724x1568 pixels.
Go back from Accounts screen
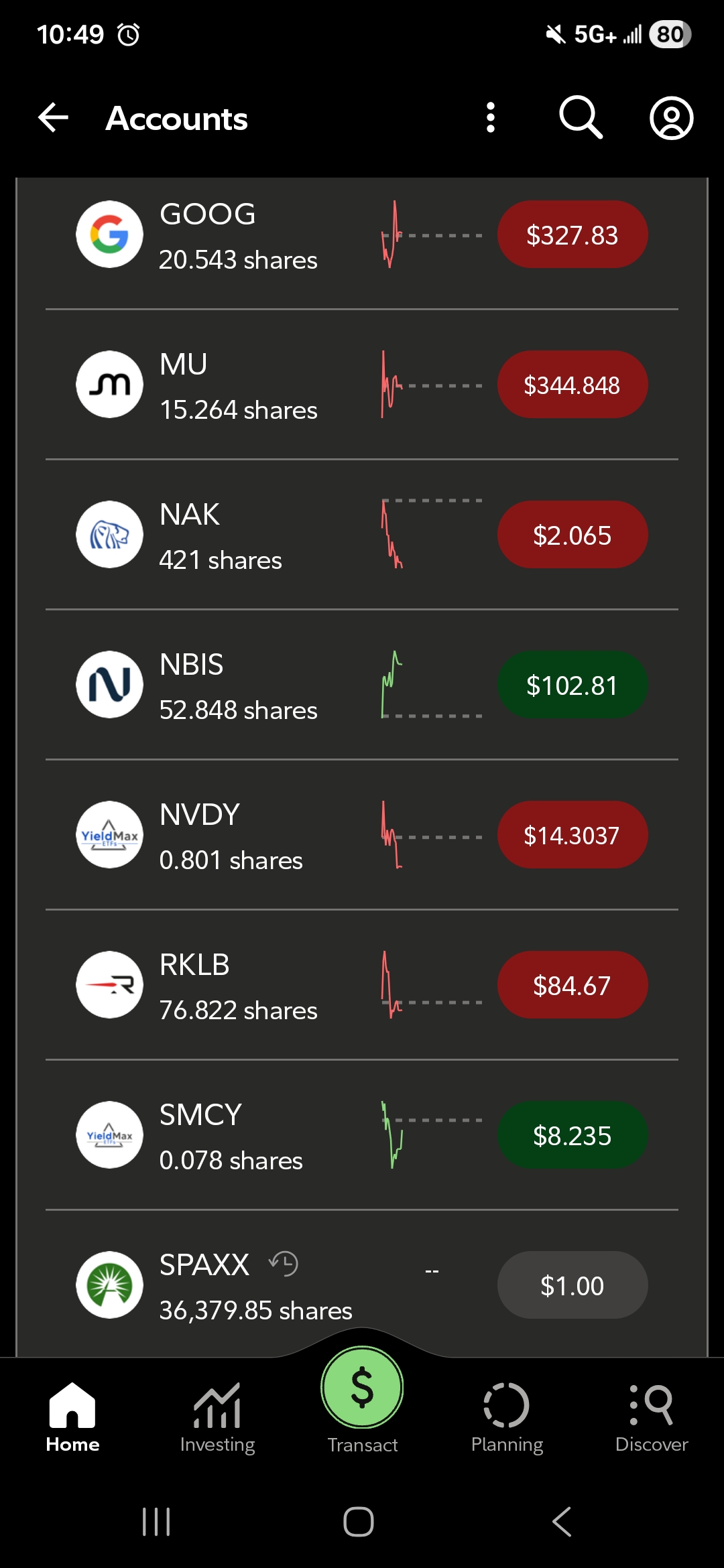54,119
